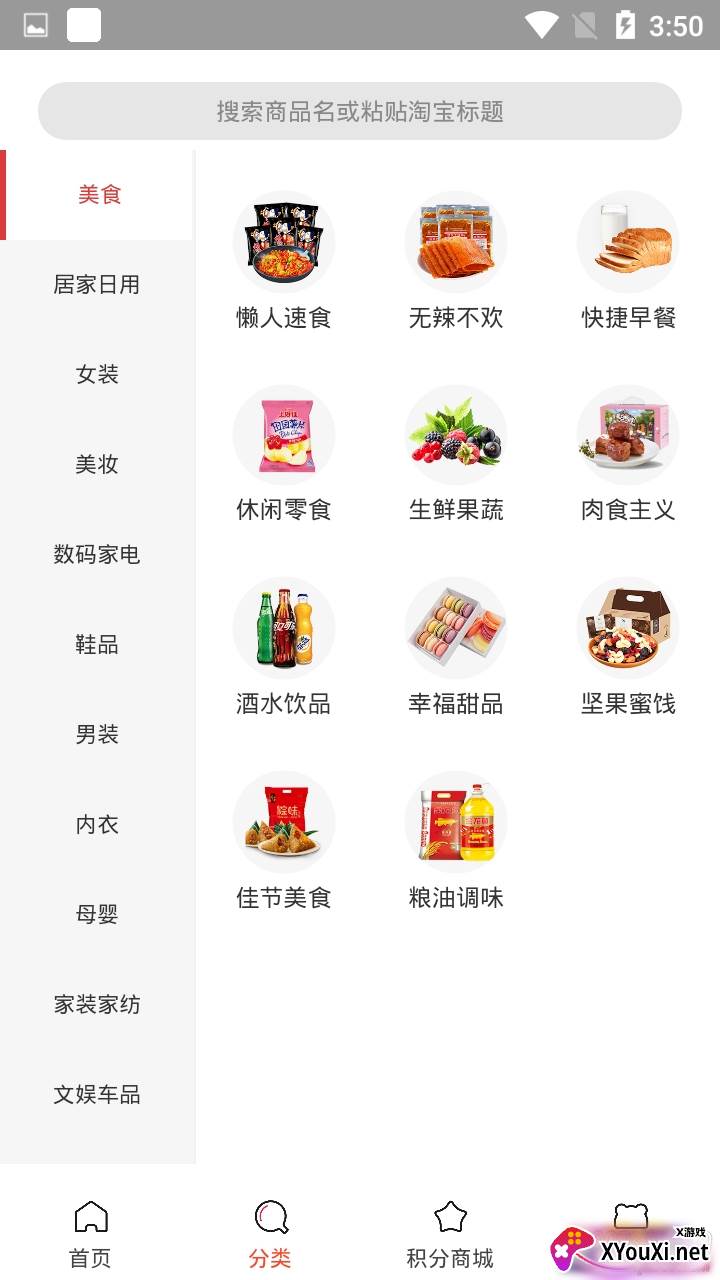Switch to the 女装 category
Viewport: 720px width, 1280px height.
click(97, 375)
